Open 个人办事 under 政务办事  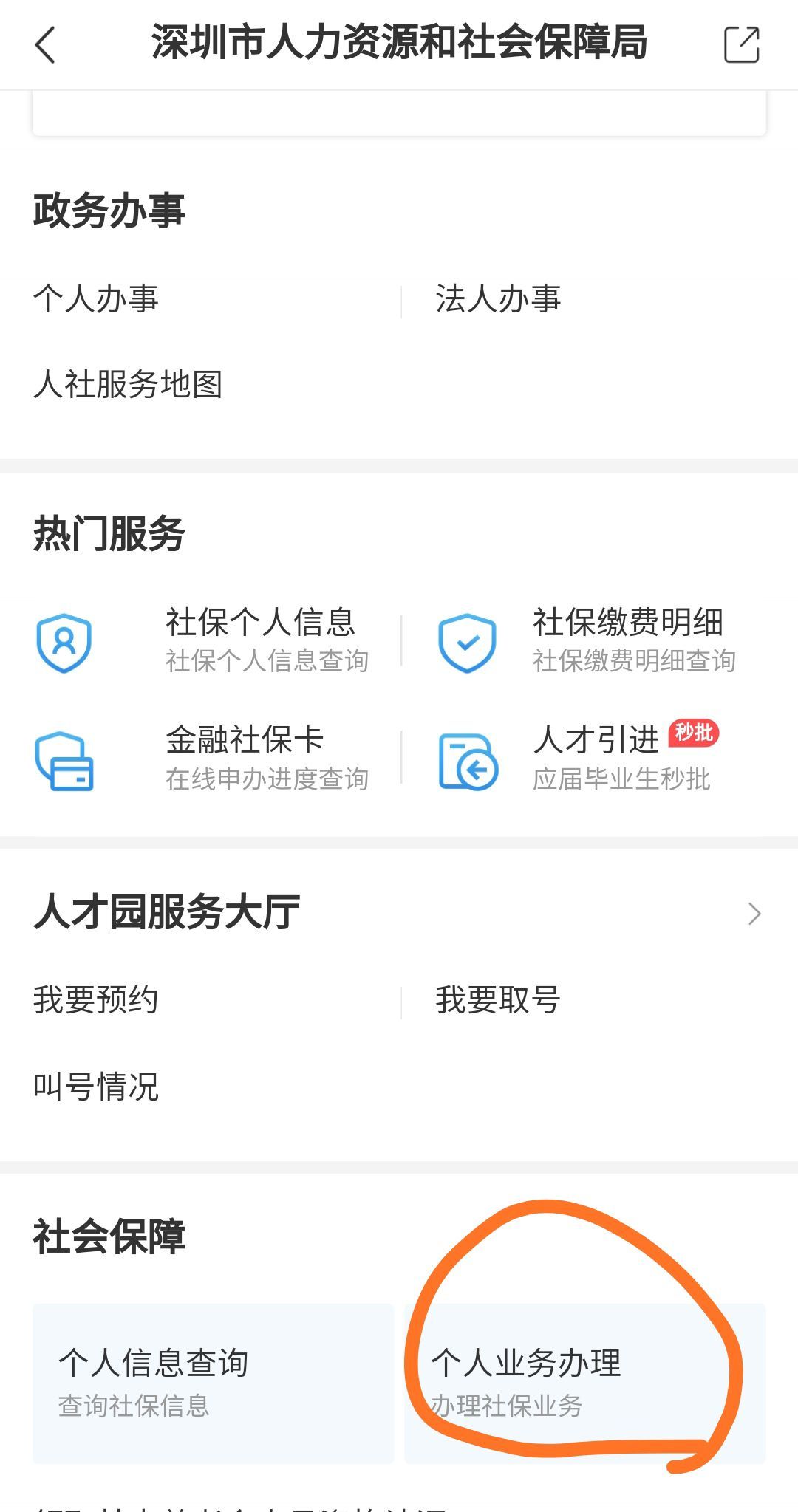click(96, 299)
